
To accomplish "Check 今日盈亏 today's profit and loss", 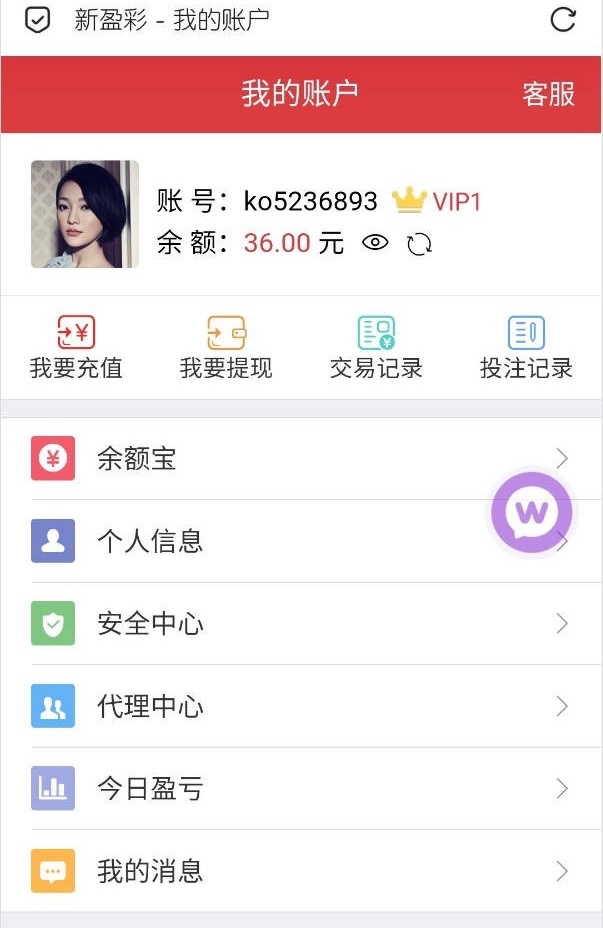I will pyautogui.click(x=300, y=788).
